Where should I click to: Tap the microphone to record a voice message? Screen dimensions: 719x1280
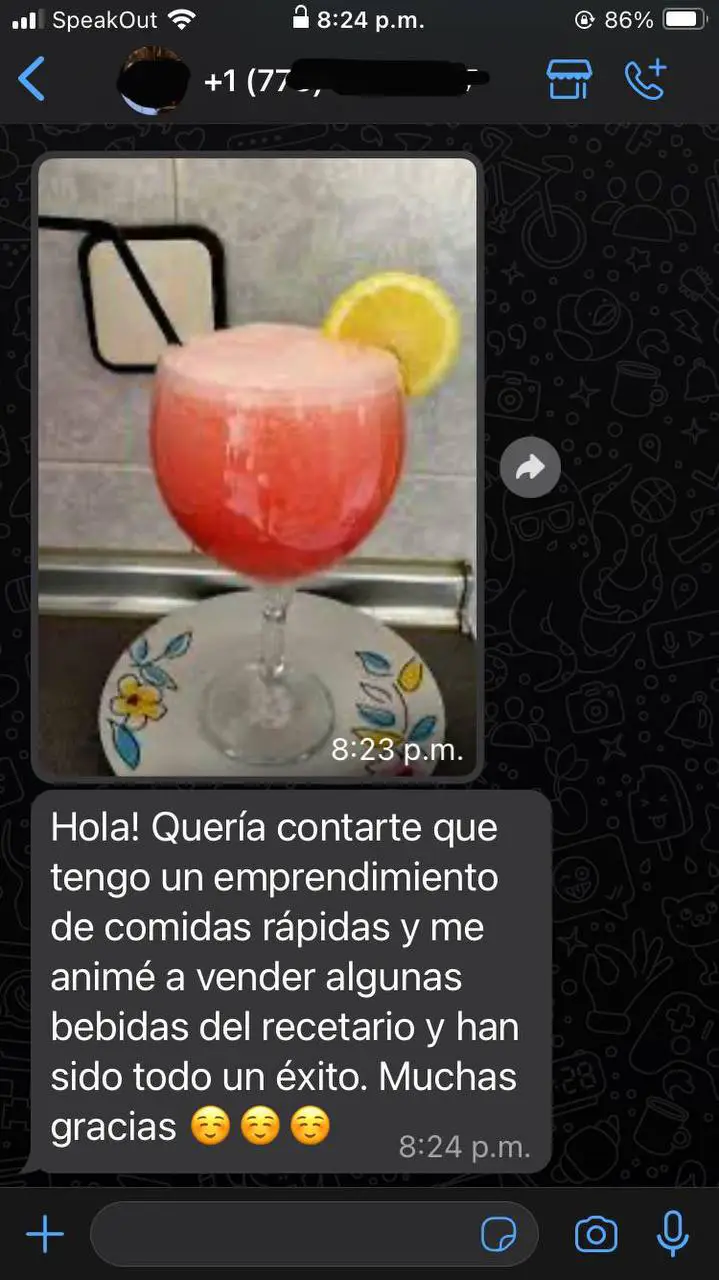(x=672, y=1234)
